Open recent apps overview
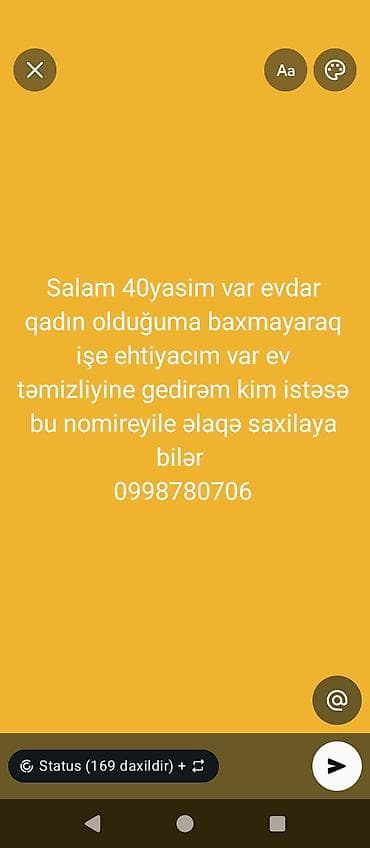The height and width of the screenshot is (848, 370). point(278,823)
